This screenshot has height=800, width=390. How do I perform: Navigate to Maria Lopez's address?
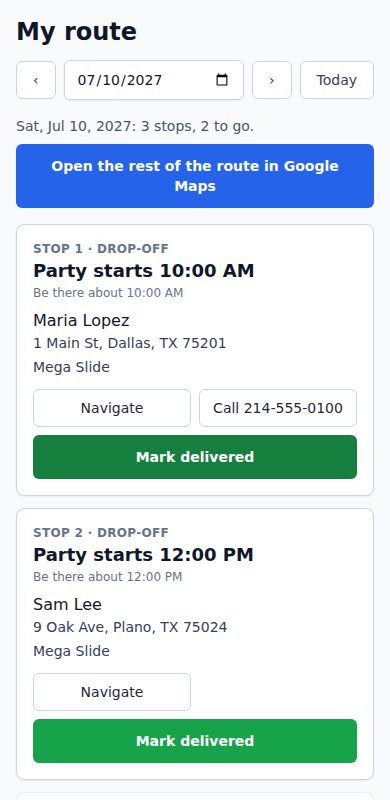[112, 408]
